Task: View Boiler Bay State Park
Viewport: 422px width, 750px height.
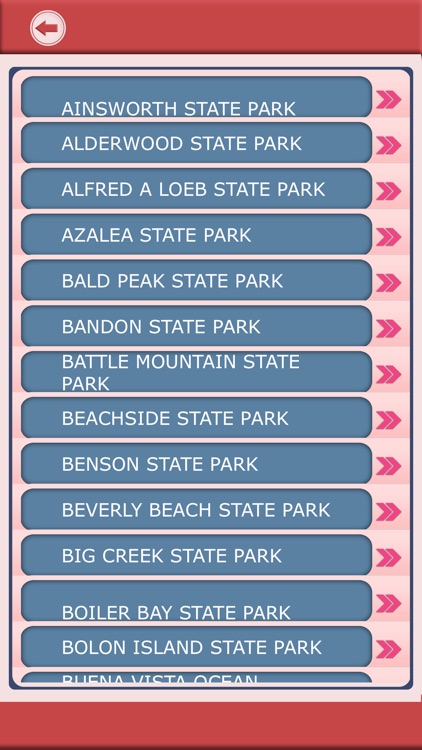Action: click(x=196, y=601)
